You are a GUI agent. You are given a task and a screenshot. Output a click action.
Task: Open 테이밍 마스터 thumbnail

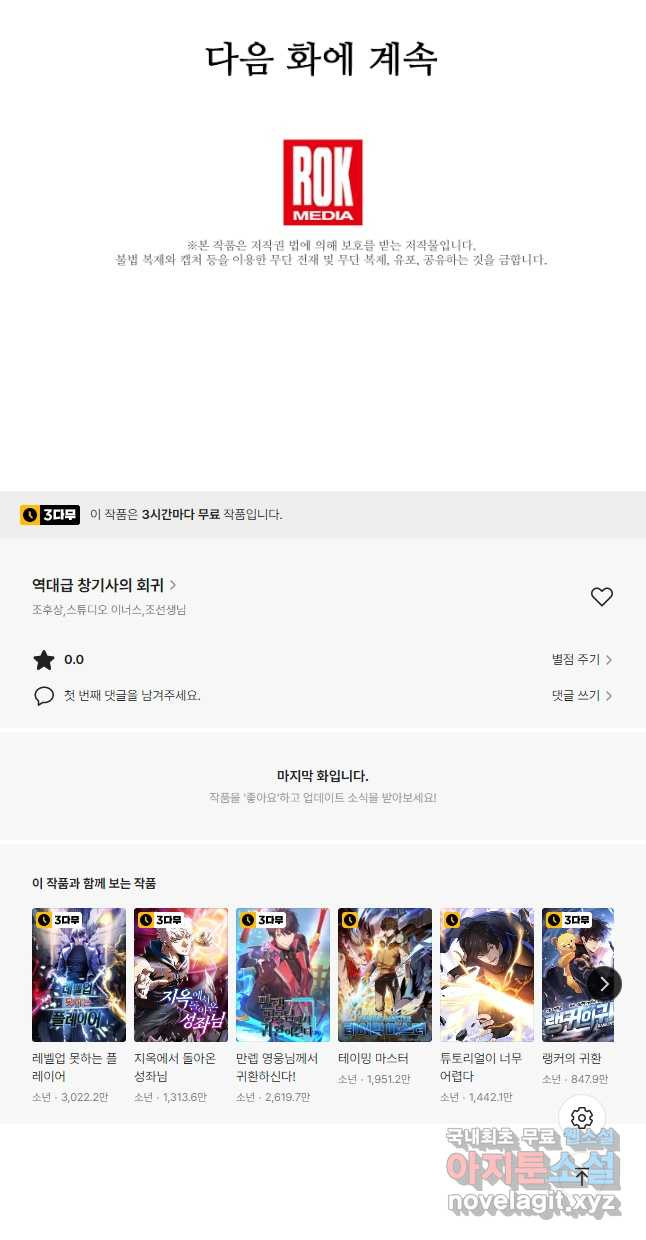(x=385, y=975)
